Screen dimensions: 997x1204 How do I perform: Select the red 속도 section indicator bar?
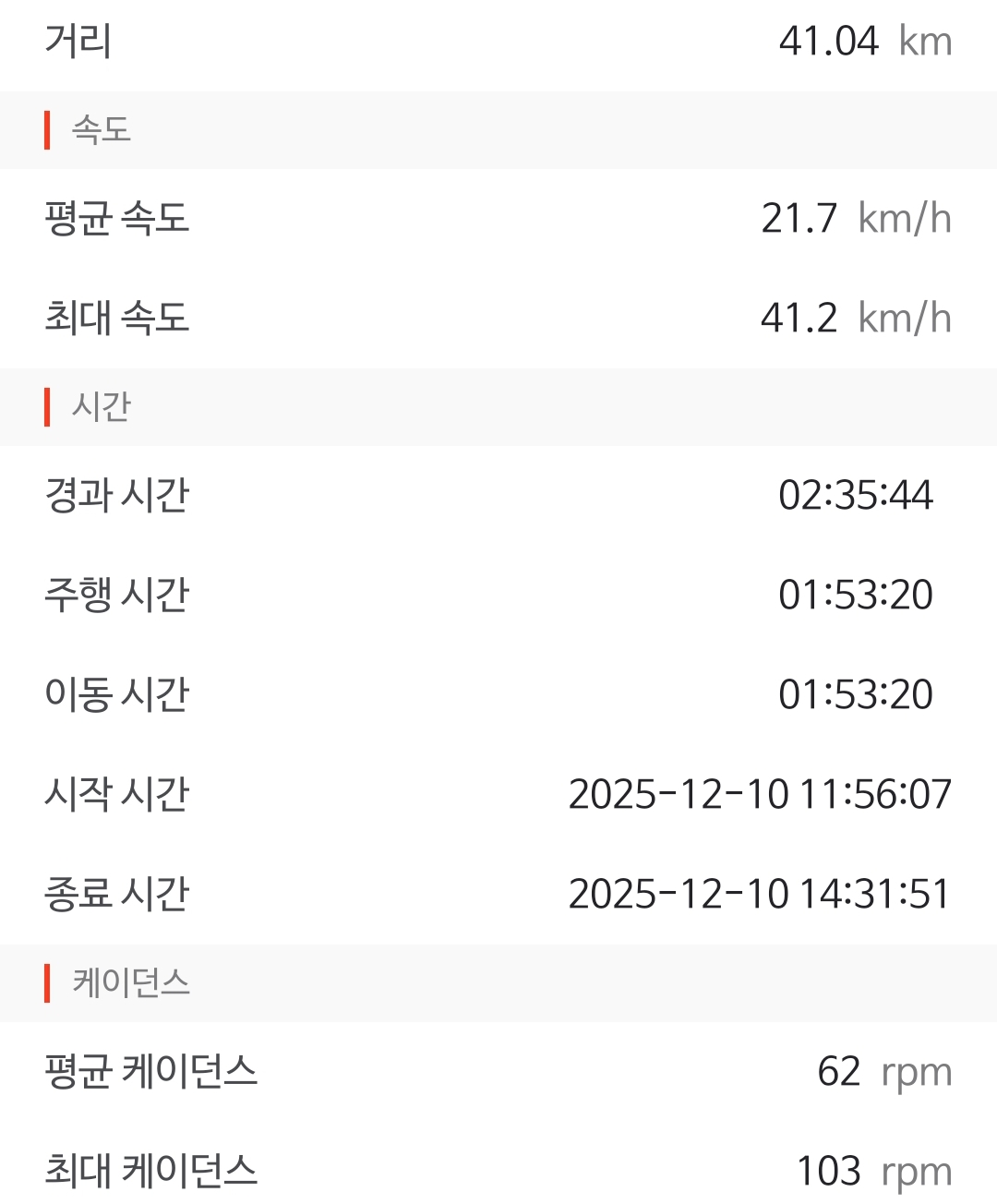click(x=45, y=130)
